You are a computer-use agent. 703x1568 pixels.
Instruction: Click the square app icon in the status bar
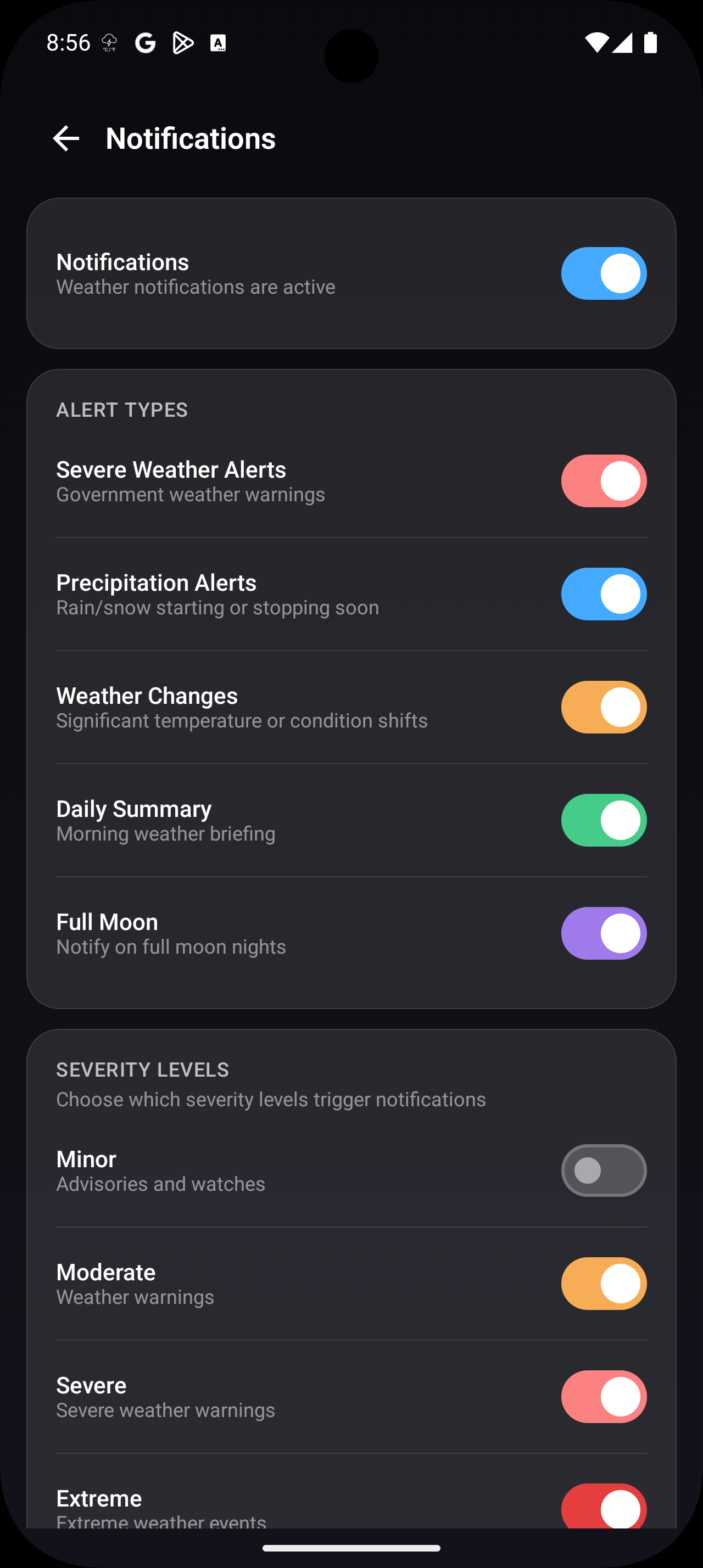pyautogui.click(x=219, y=42)
